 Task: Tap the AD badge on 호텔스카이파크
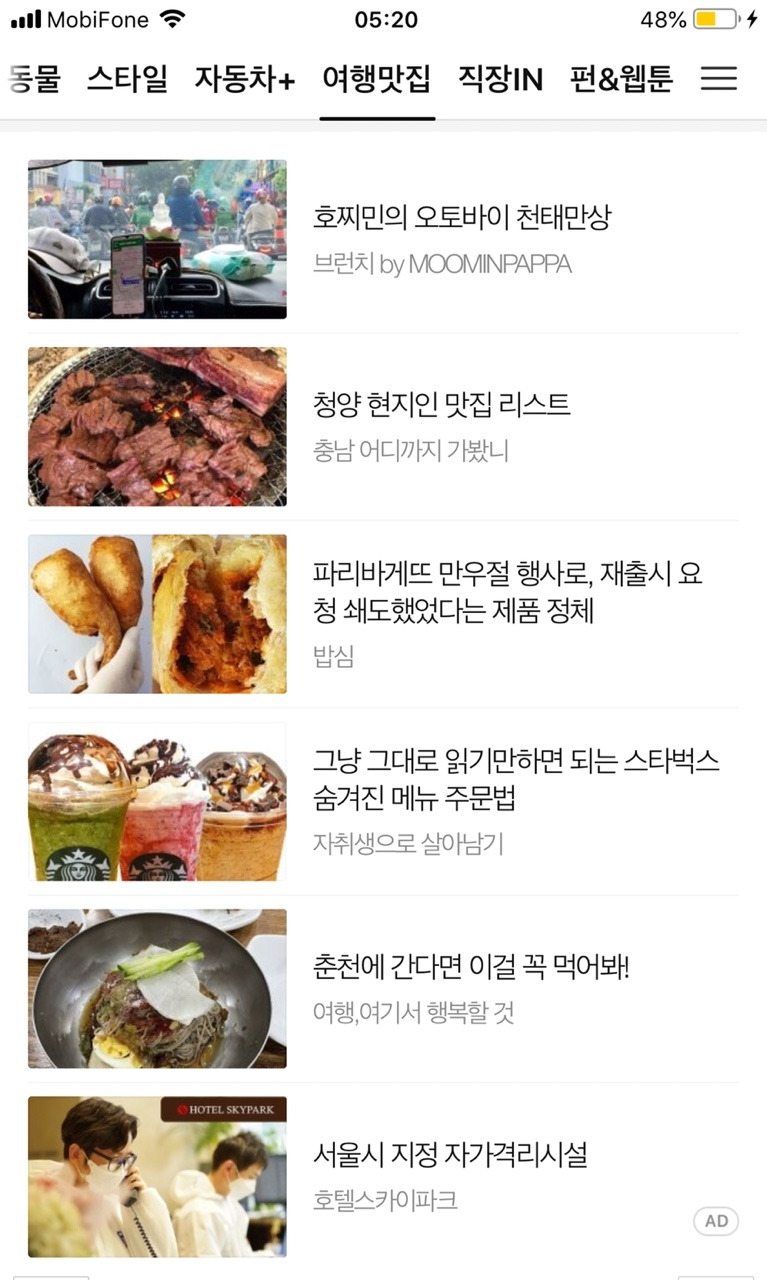click(x=716, y=1221)
